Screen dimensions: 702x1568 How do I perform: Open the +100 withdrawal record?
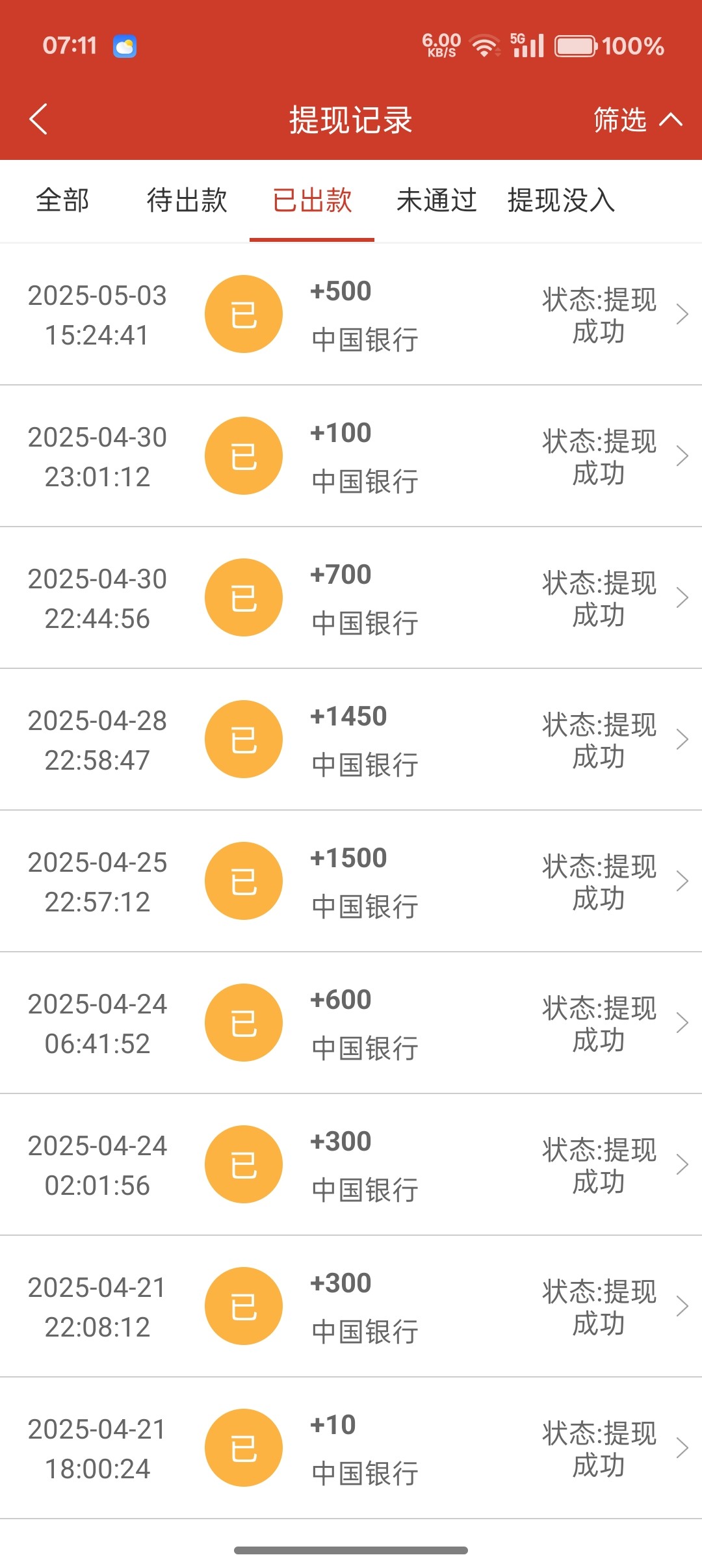tap(351, 456)
